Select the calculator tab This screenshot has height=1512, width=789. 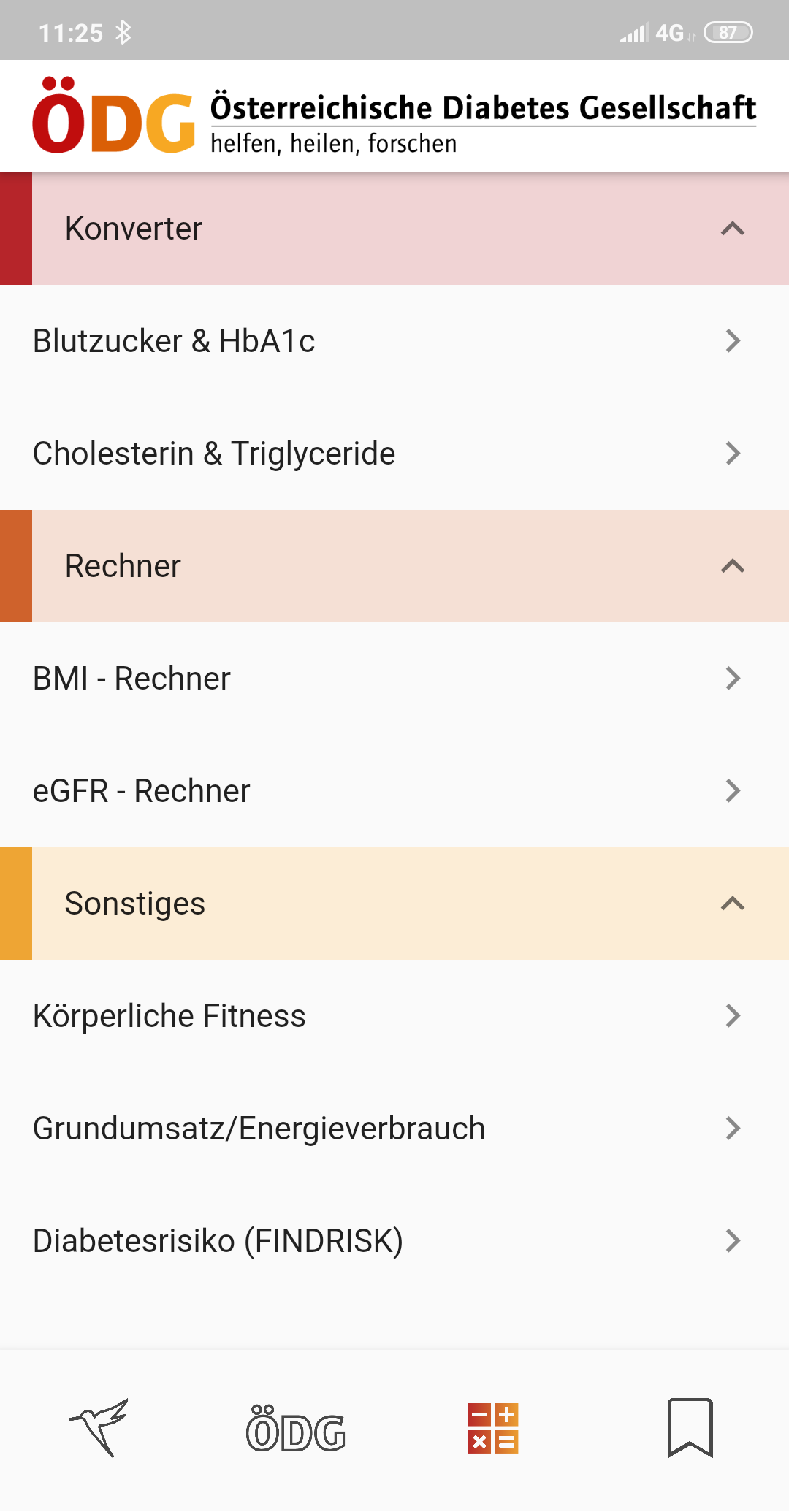(493, 1428)
